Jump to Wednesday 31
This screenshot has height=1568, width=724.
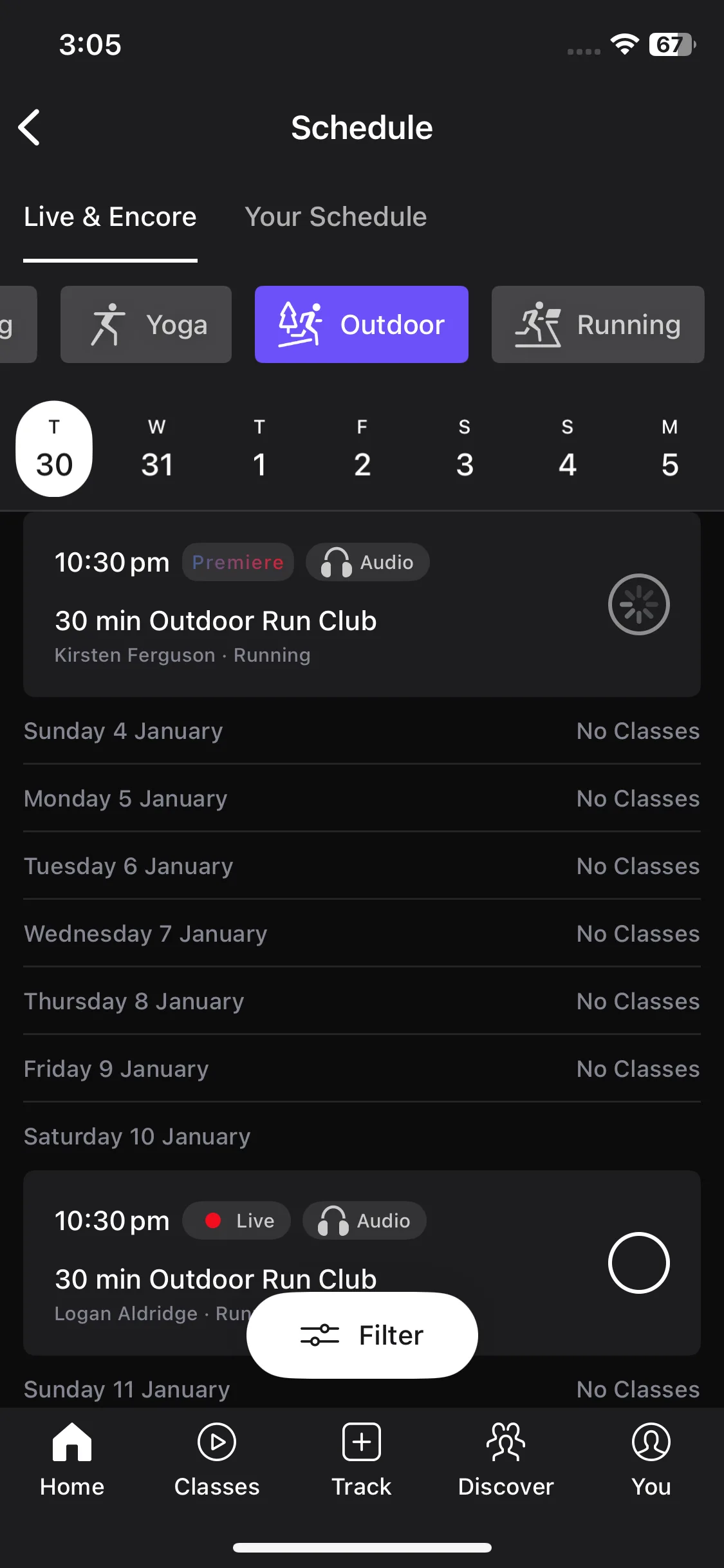pyautogui.click(x=157, y=449)
